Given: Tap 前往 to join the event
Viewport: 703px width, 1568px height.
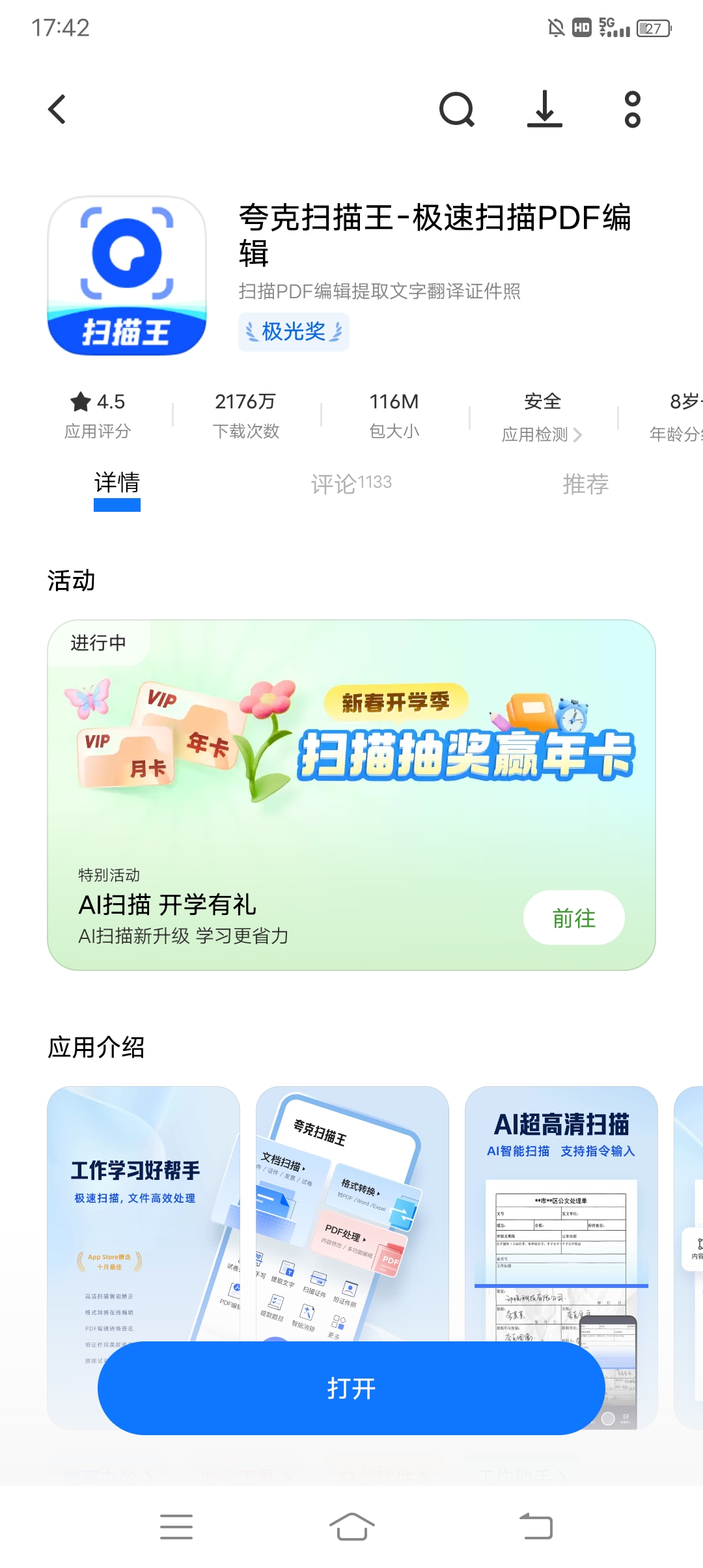Looking at the screenshot, I should (573, 917).
